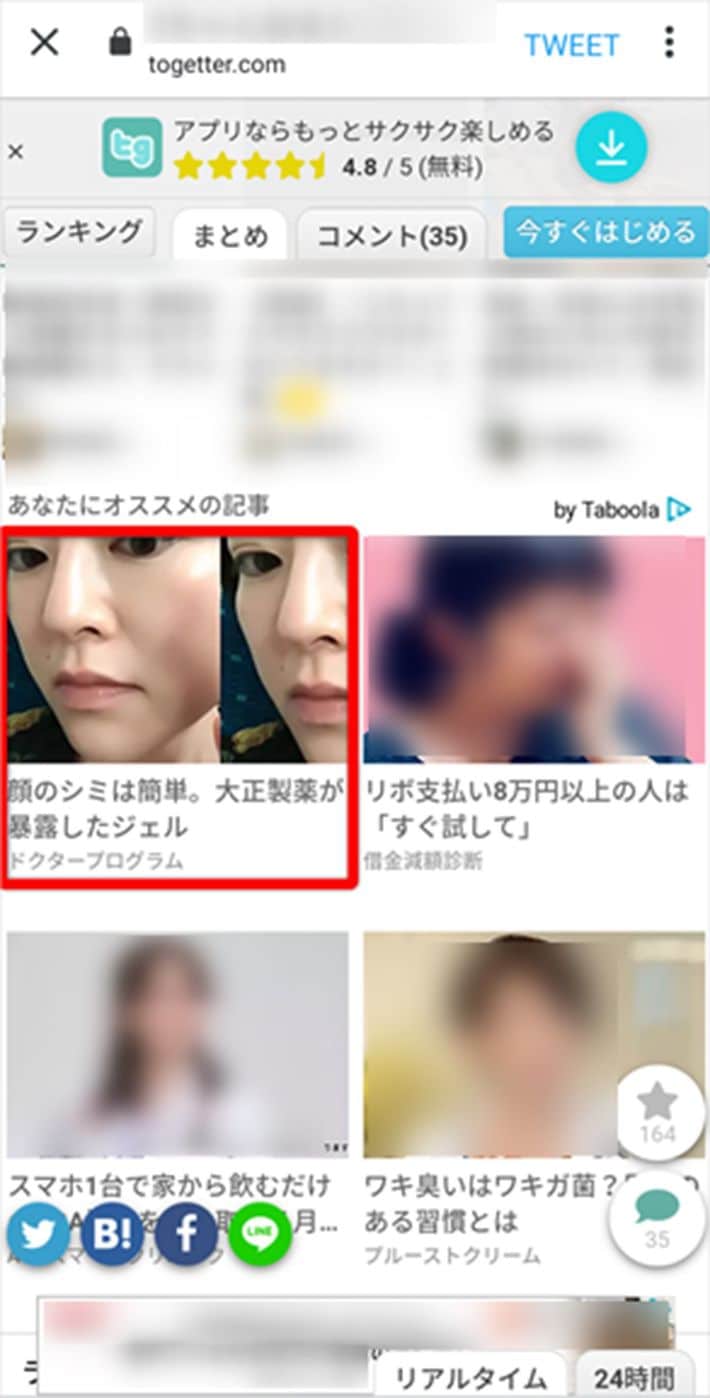710x1398 pixels.
Task: Bookmark with Hatena B! icon
Action: (x=112, y=1235)
